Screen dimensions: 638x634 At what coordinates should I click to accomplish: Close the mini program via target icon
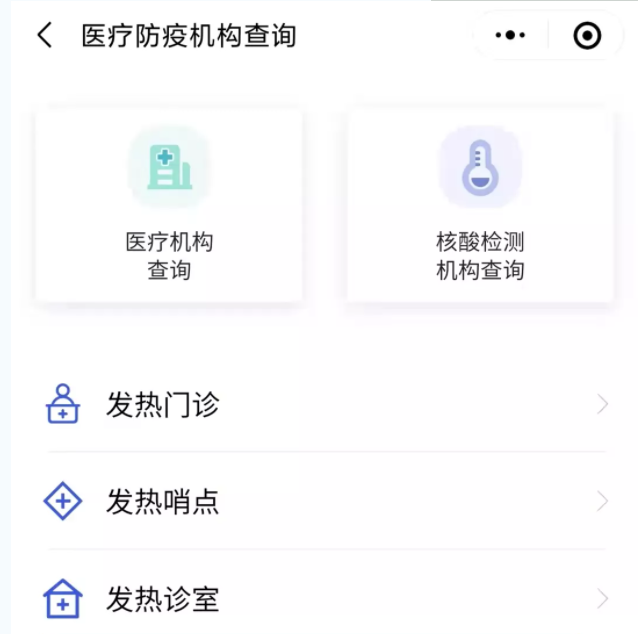tap(587, 36)
